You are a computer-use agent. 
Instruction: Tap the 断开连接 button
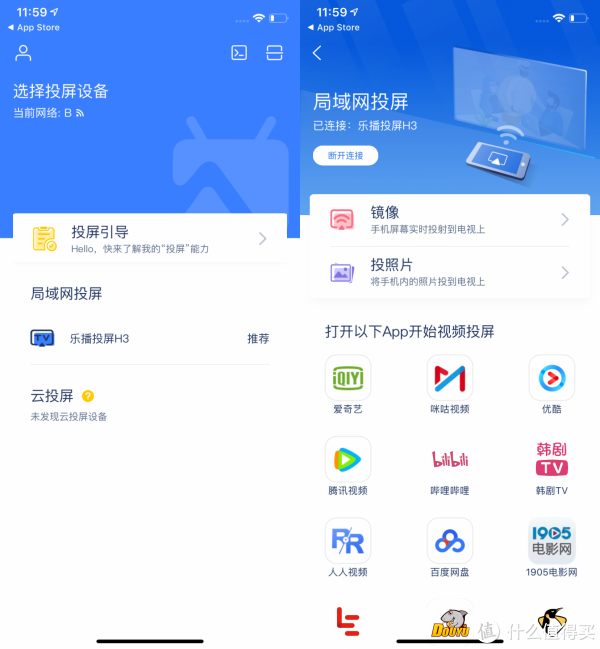[345, 155]
